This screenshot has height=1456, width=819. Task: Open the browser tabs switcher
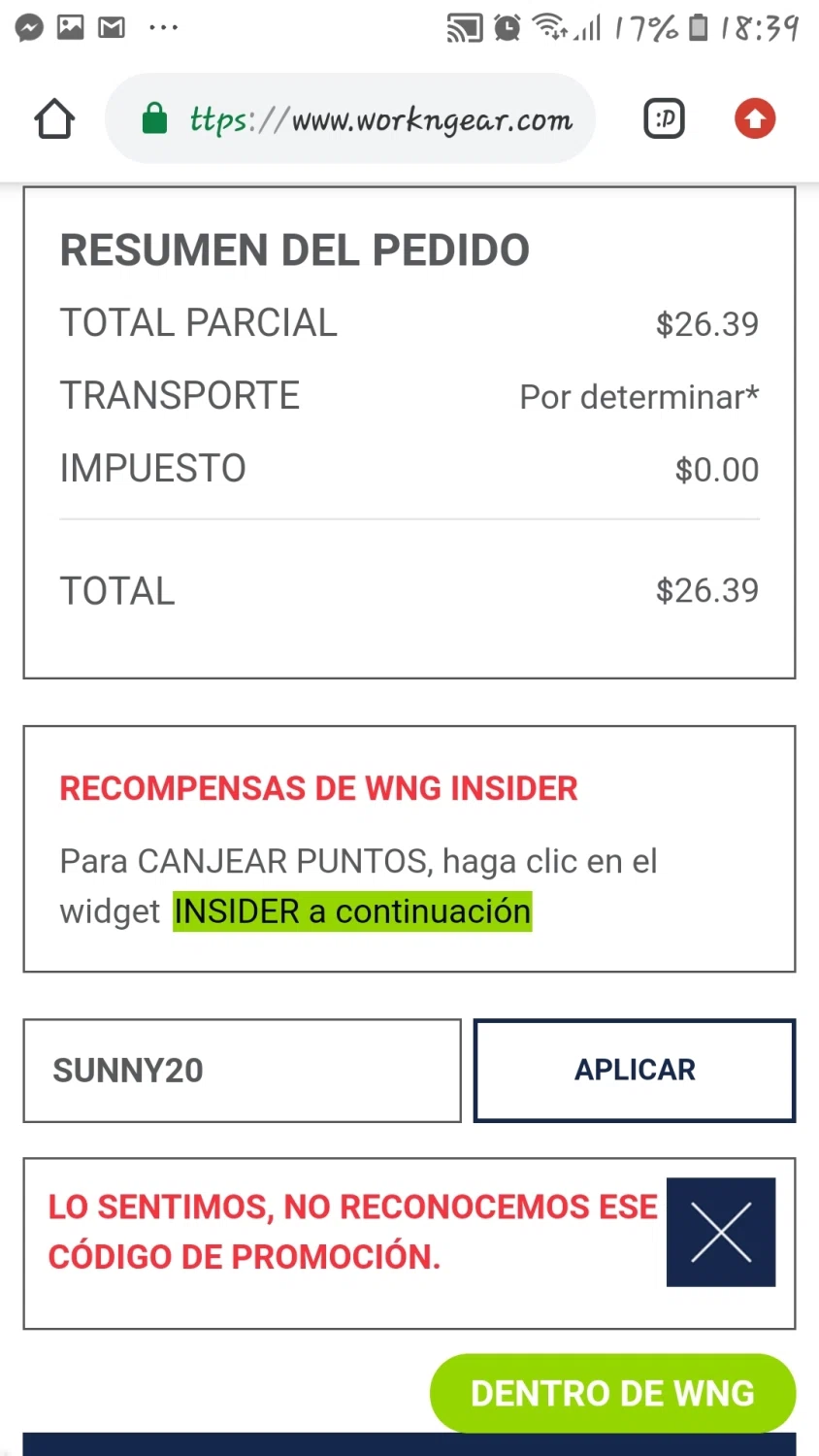pos(665,119)
